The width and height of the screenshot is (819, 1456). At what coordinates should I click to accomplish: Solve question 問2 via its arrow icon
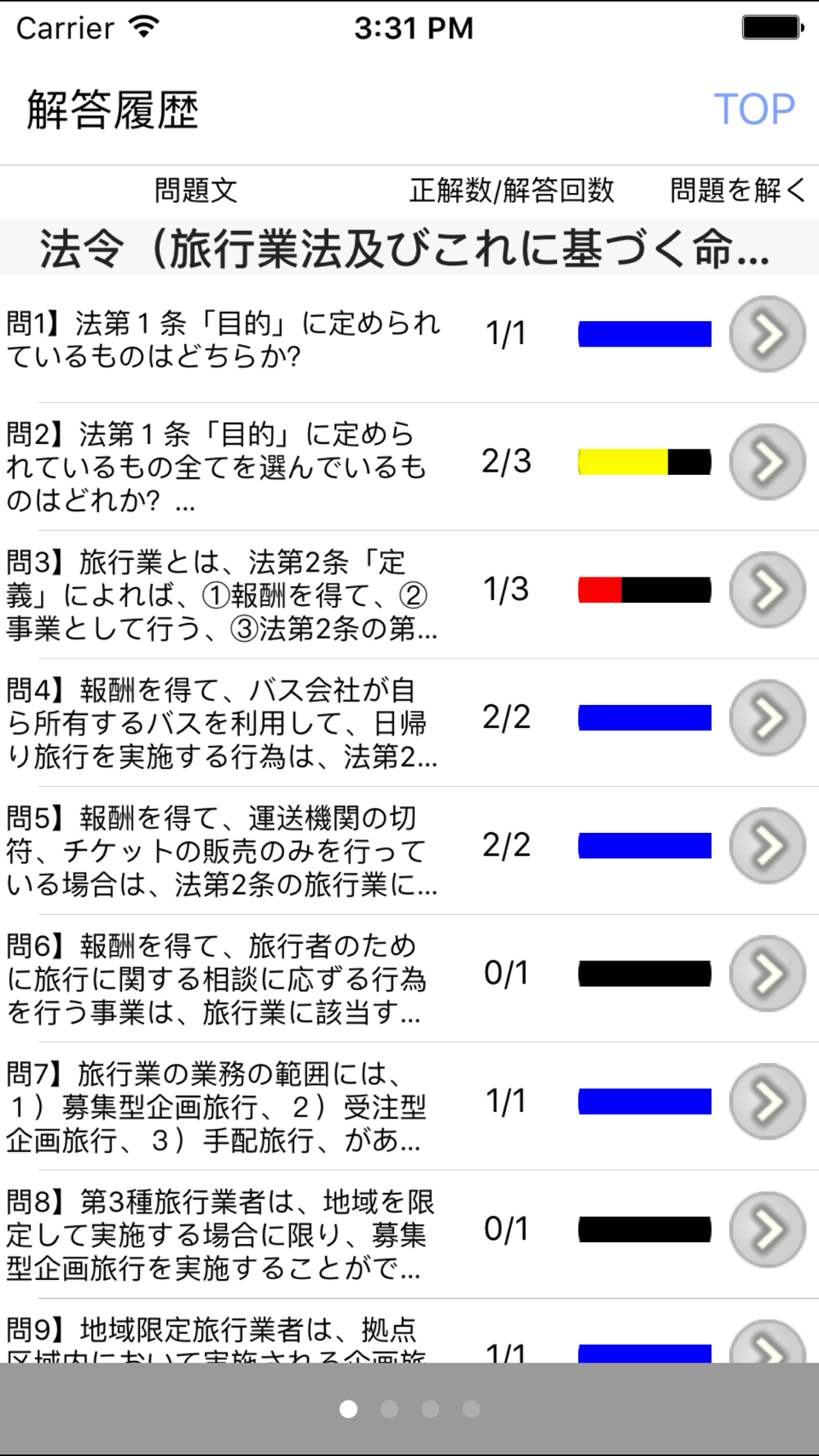767,462
